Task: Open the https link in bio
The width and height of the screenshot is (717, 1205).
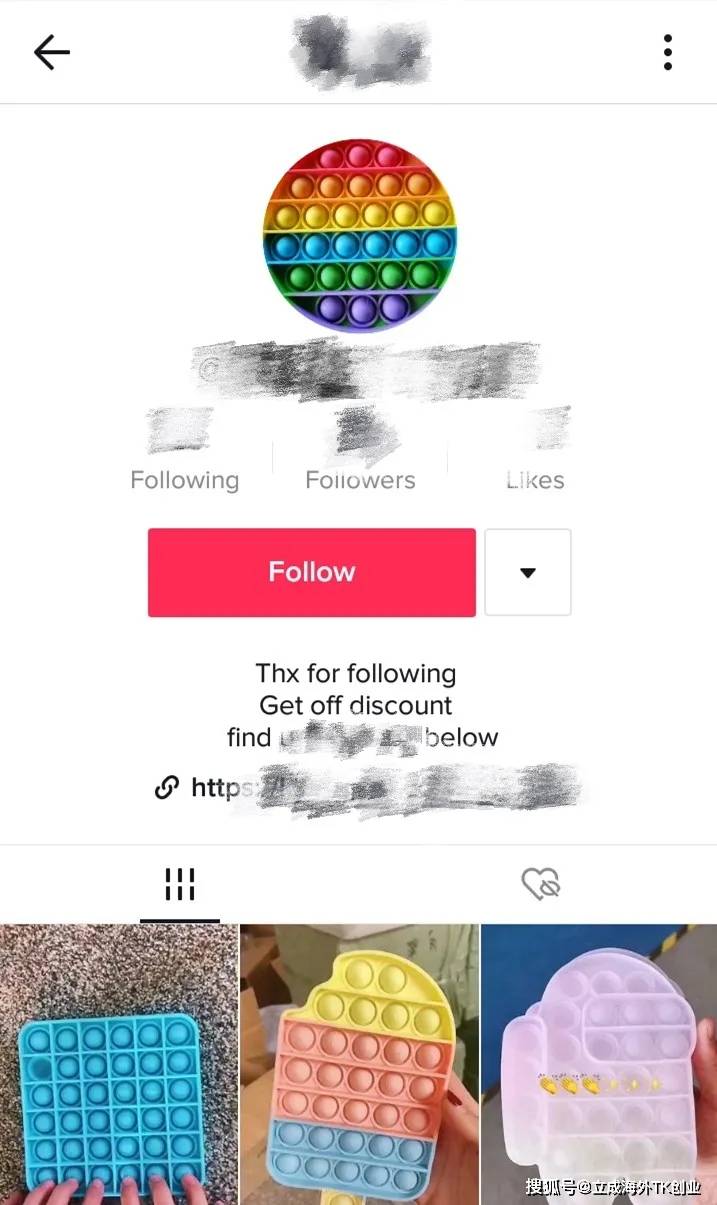Action: pyautogui.click(x=370, y=788)
